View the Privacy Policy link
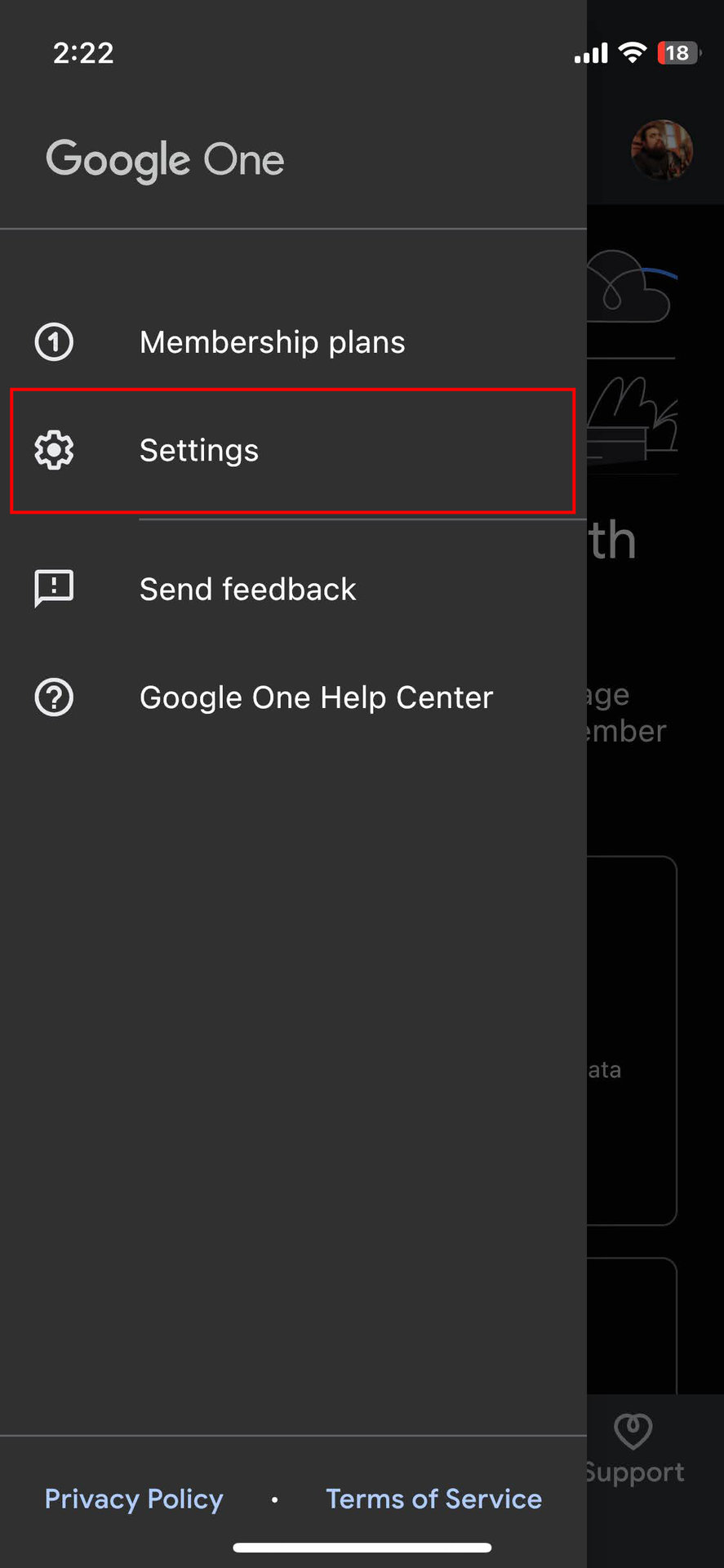This screenshot has height=1568, width=724. point(134,1499)
